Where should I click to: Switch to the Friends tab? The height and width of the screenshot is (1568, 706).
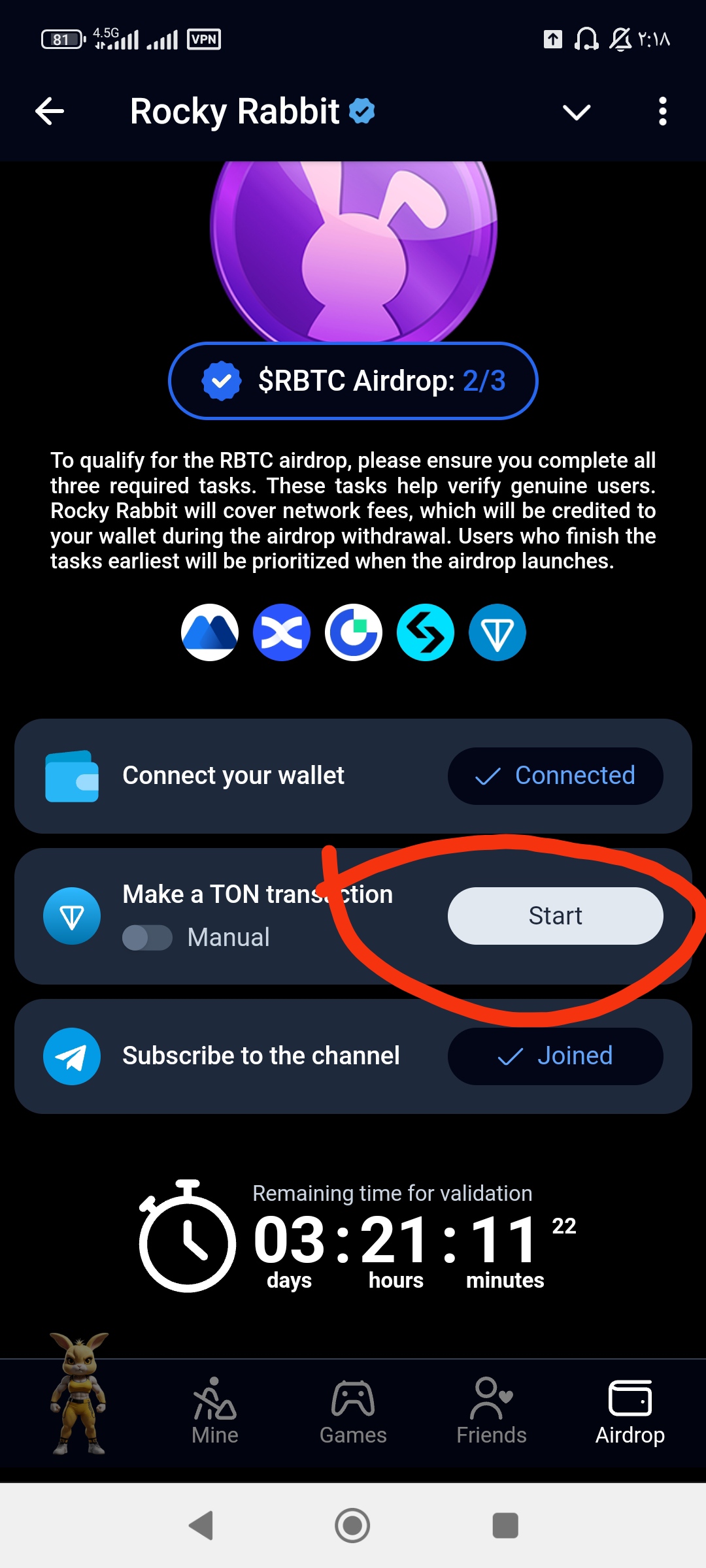pos(492,1411)
